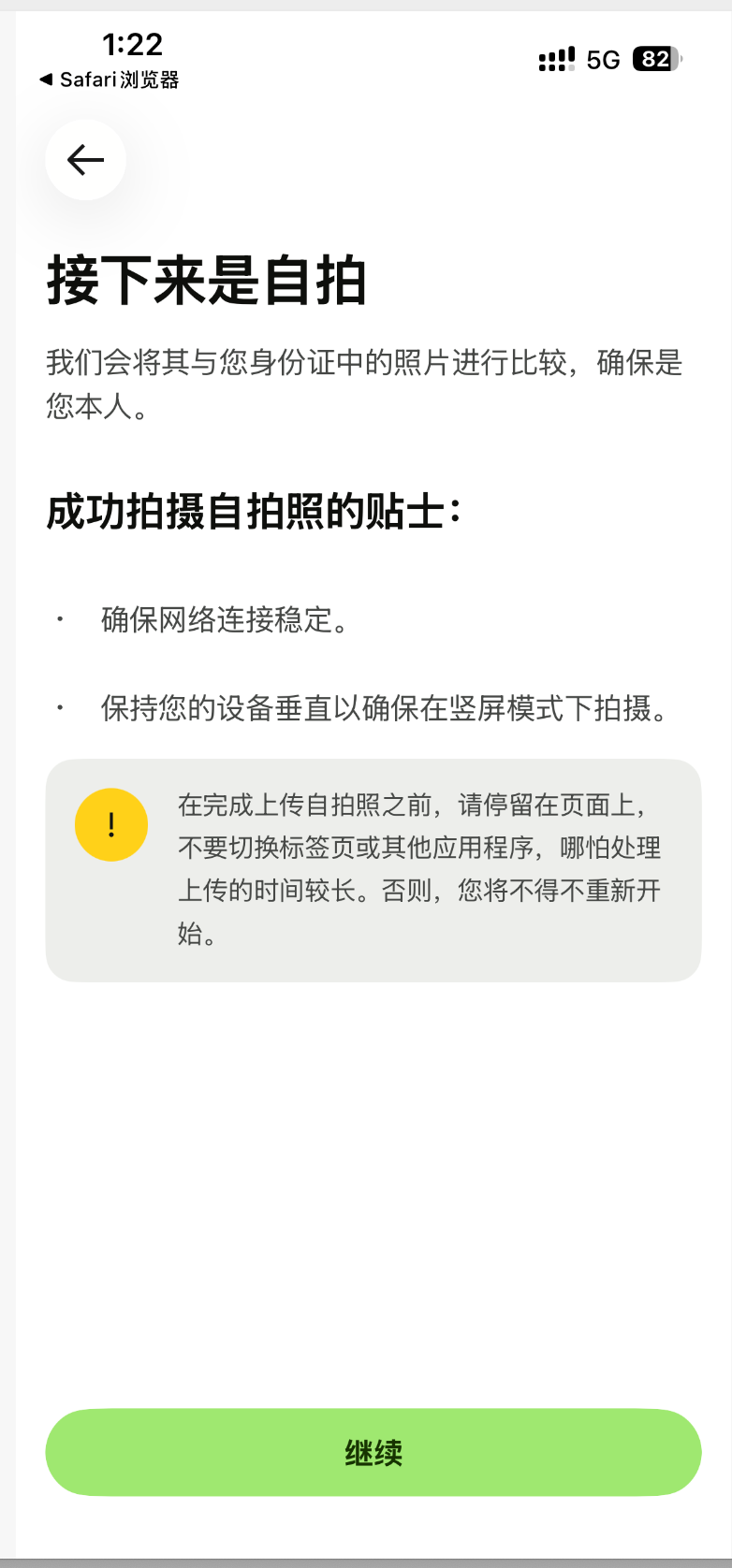Tap the subtitle about comparing with ID photo
Viewport: 732px width, 1568px height.
pos(365,381)
